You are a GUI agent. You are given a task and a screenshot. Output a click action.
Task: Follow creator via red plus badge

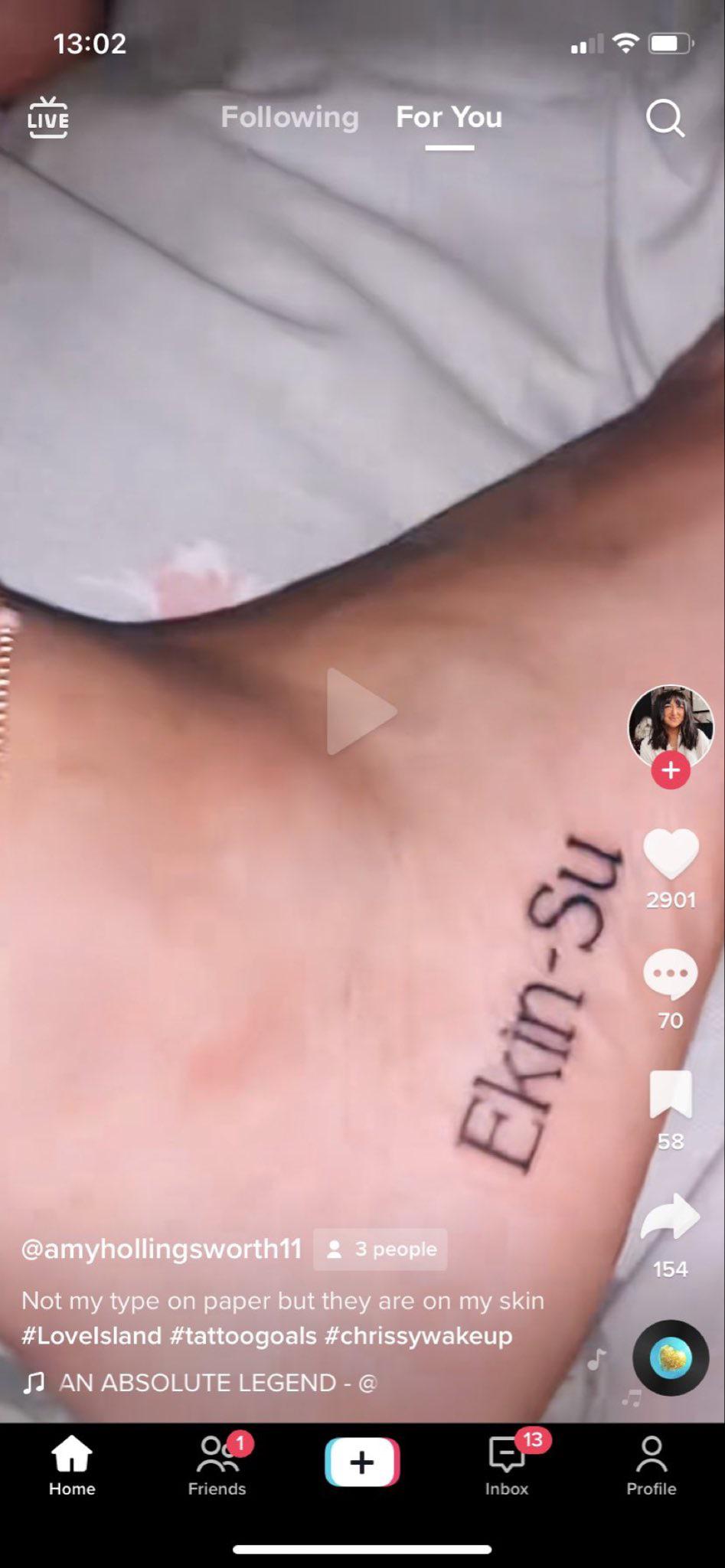[x=671, y=770]
